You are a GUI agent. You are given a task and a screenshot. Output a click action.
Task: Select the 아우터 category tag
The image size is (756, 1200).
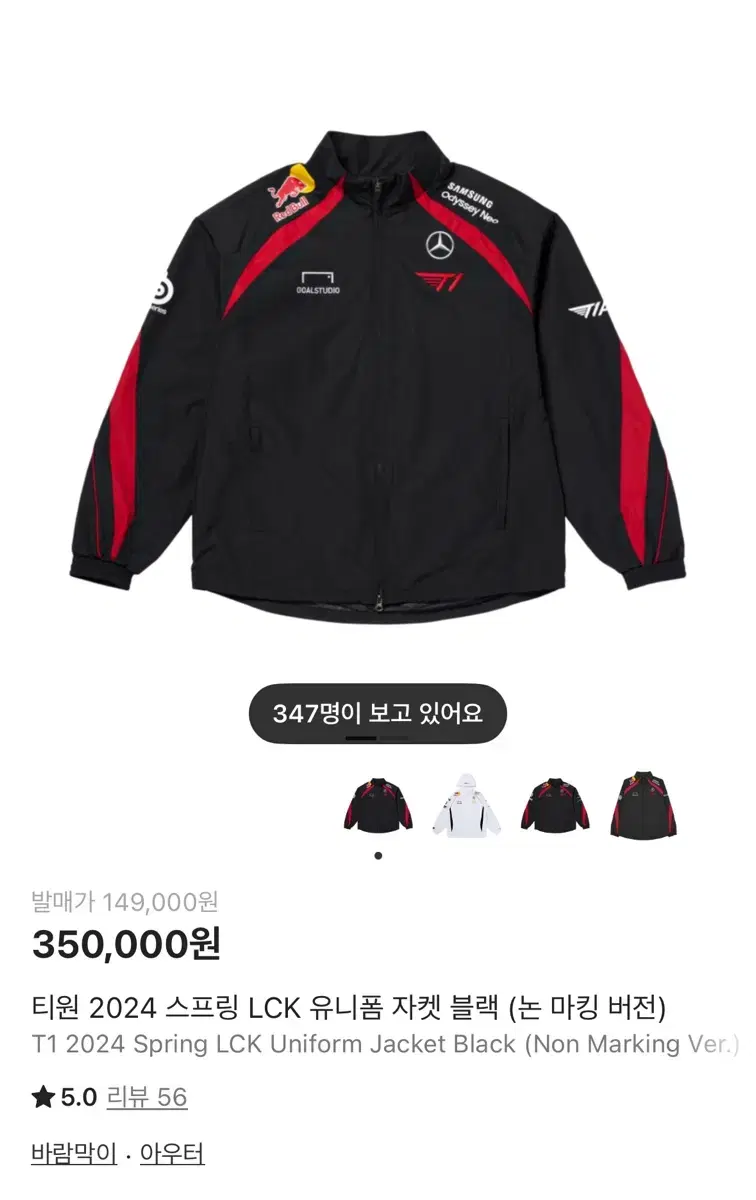tap(172, 1152)
